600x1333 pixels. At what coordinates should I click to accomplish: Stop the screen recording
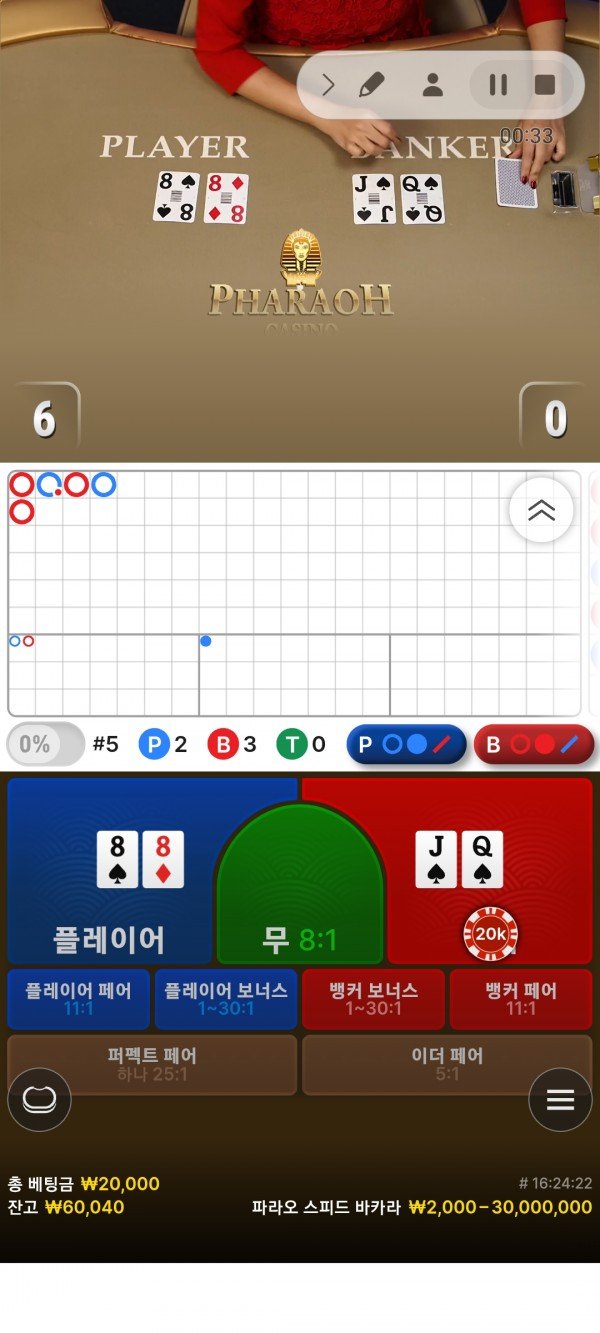coord(545,85)
